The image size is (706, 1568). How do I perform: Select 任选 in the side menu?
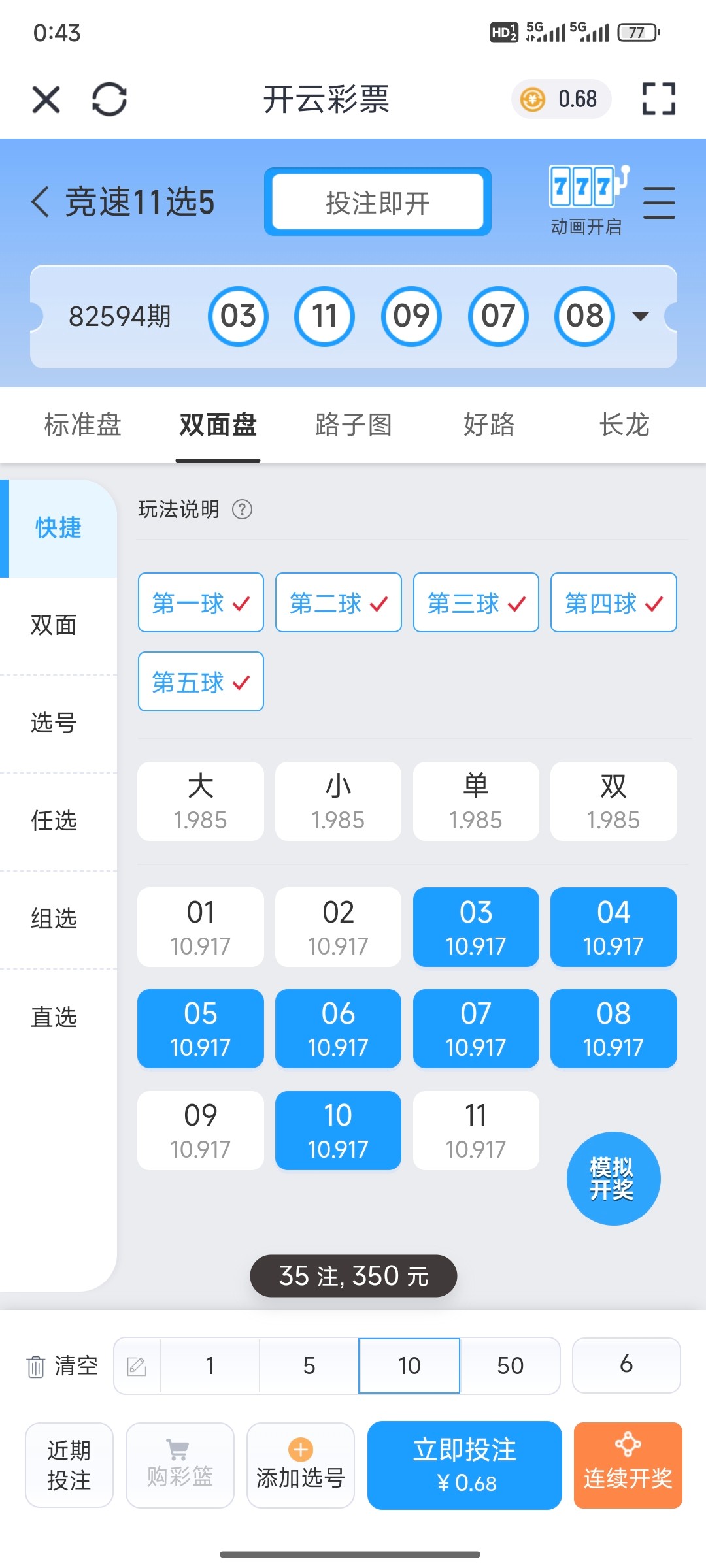pos(54,821)
